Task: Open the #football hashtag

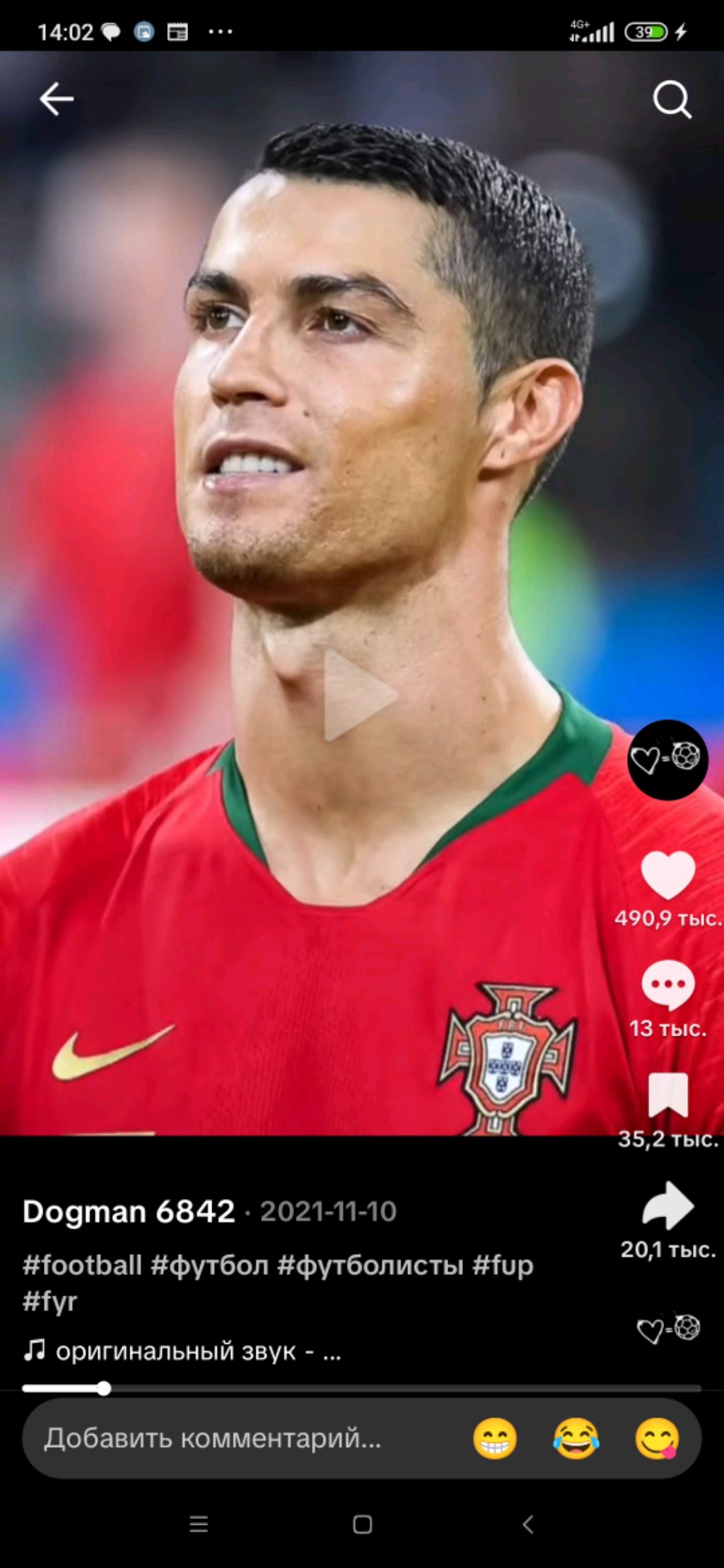Action: (83, 1265)
